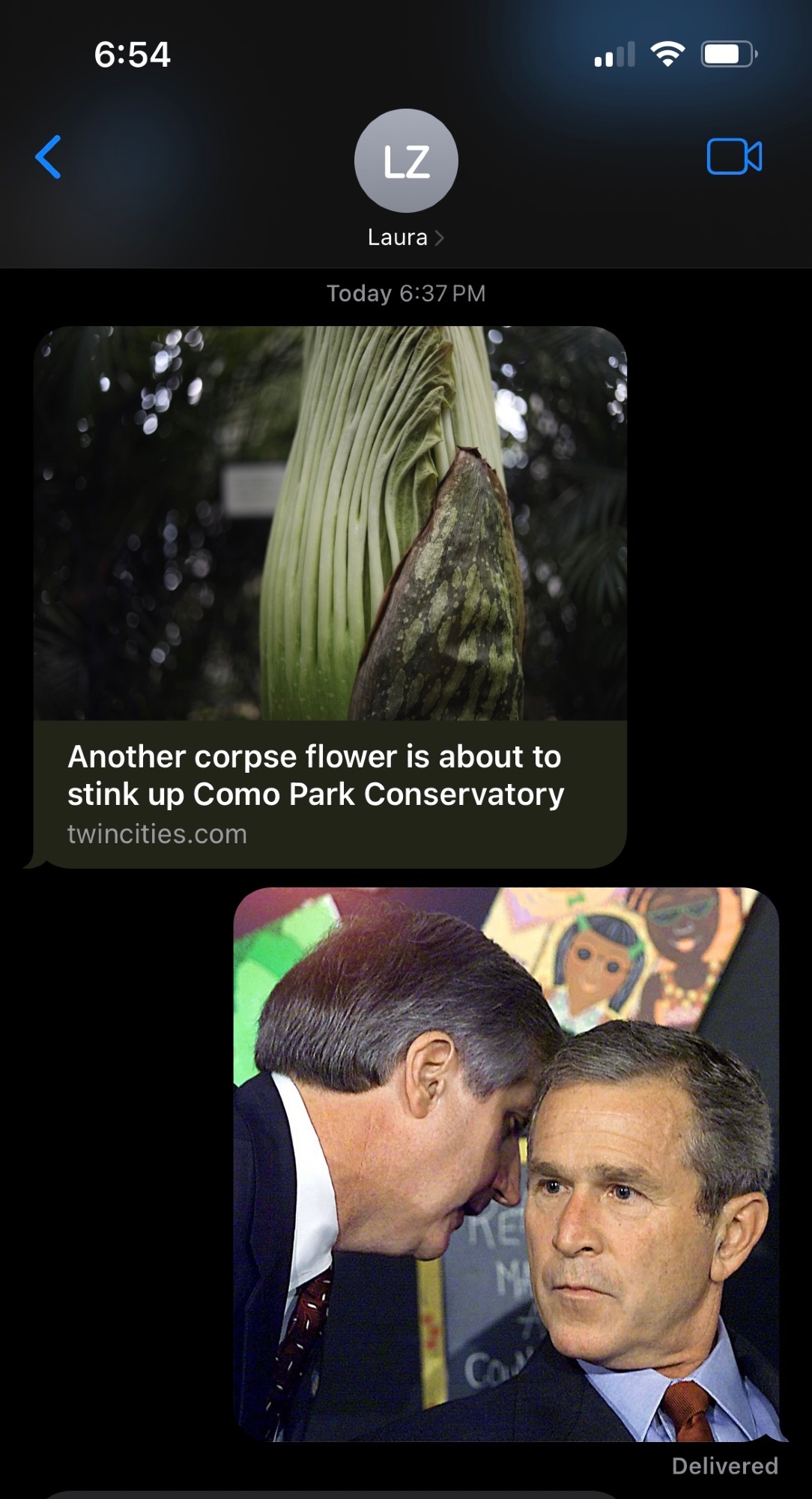Viewport: 812px width, 1499px height.
Task: Go back to the messages list
Action: pyautogui.click(x=49, y=157)
